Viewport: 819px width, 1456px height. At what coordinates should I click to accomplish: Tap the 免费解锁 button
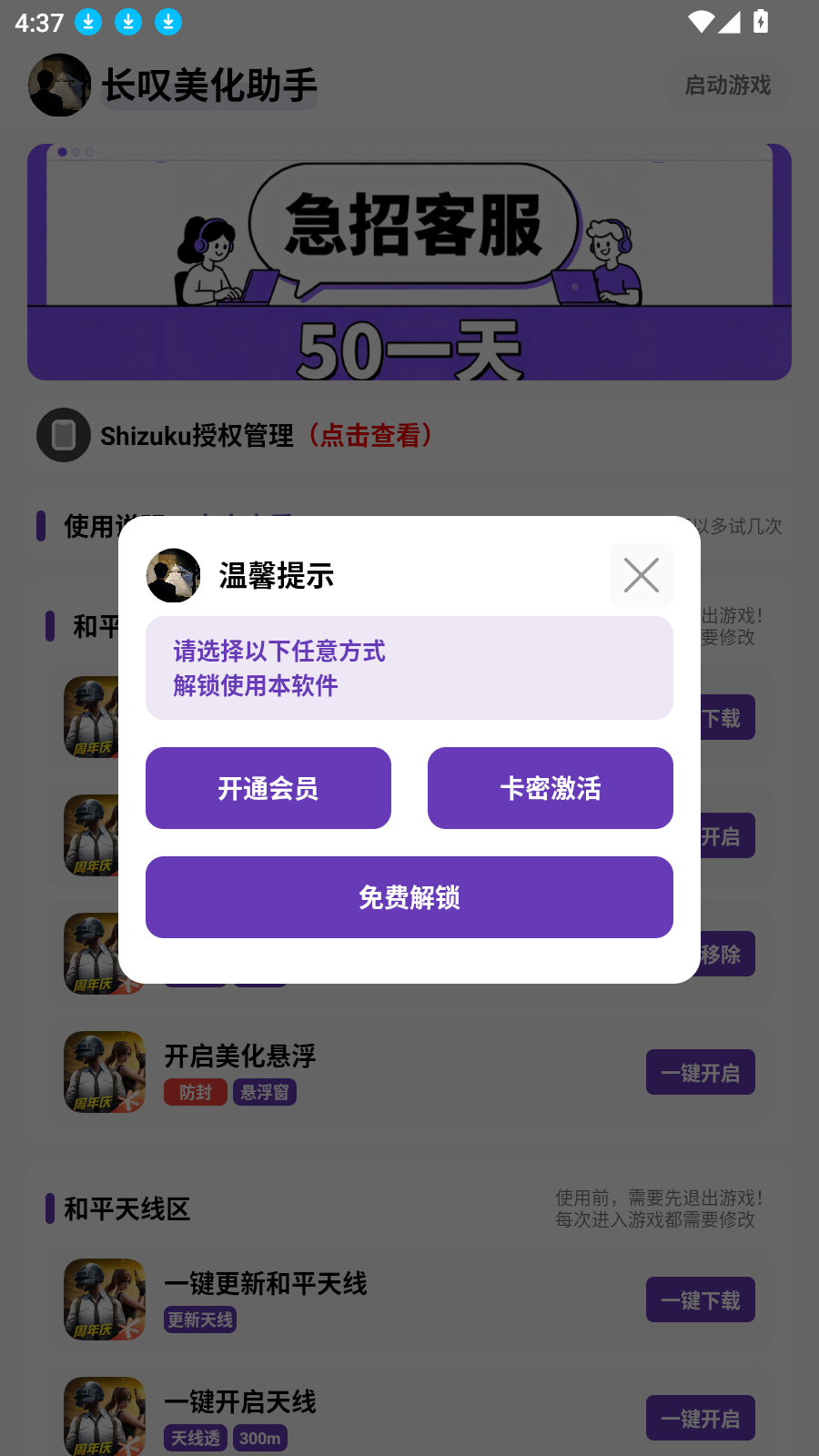click(409, 897)
